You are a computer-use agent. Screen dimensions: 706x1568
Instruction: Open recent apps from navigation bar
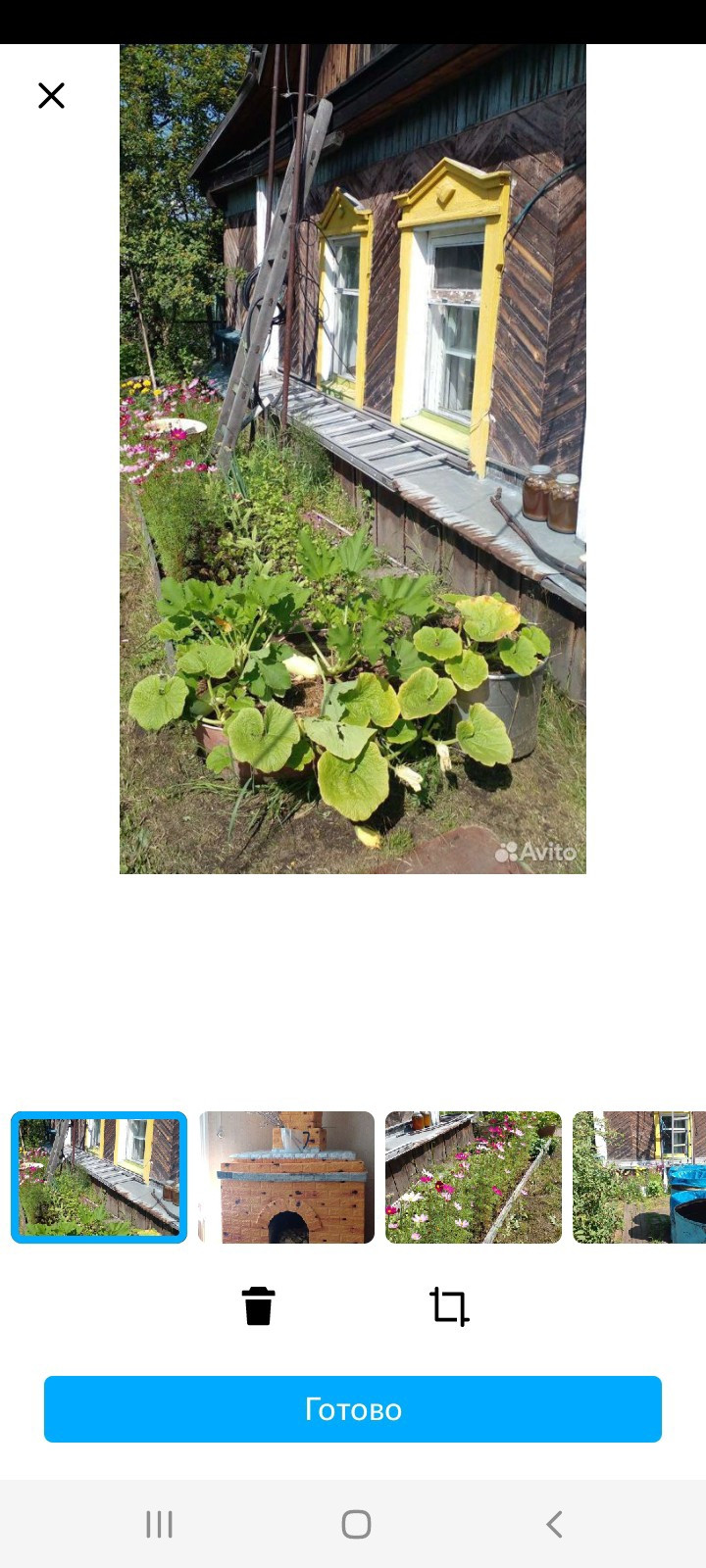click(x=159, y=1524)
